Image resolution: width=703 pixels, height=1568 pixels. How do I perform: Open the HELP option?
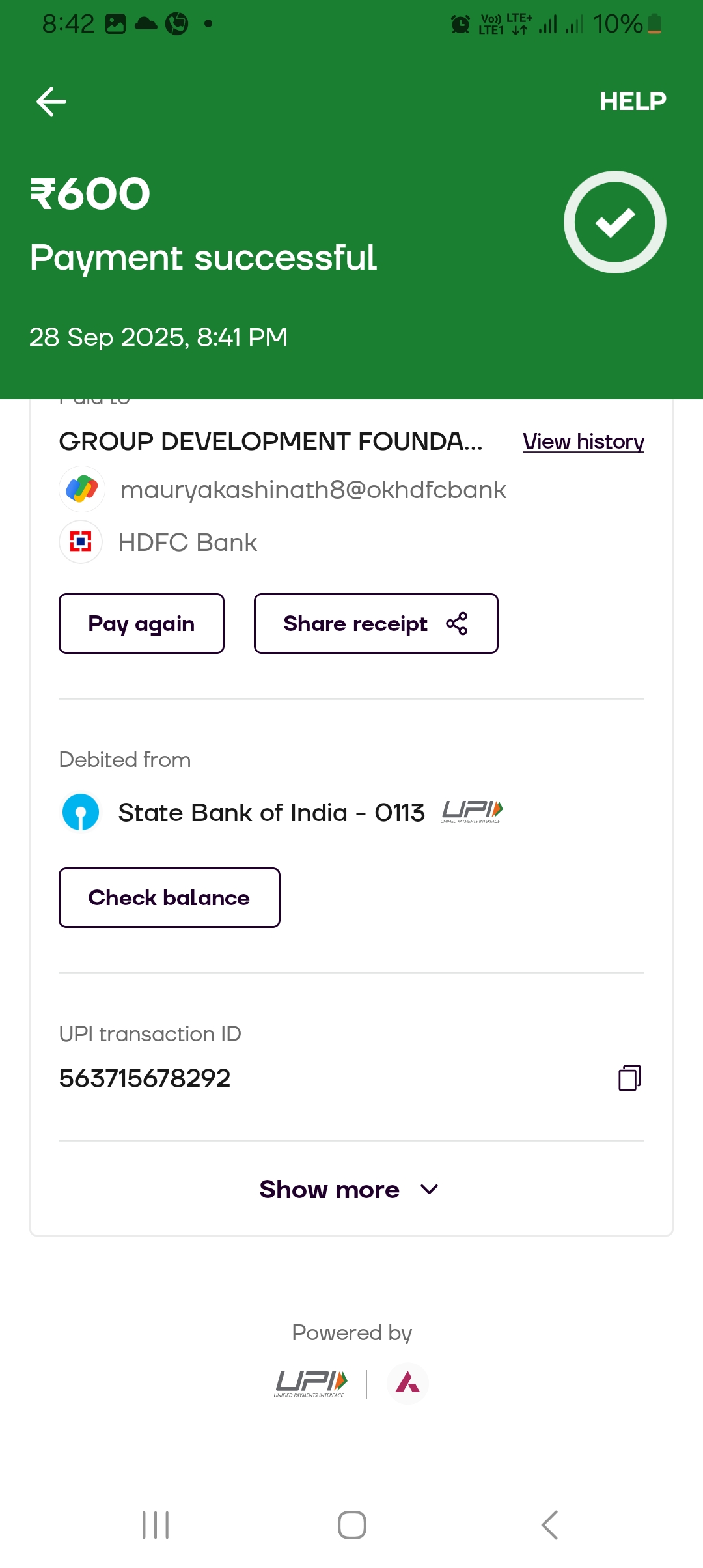632,102
